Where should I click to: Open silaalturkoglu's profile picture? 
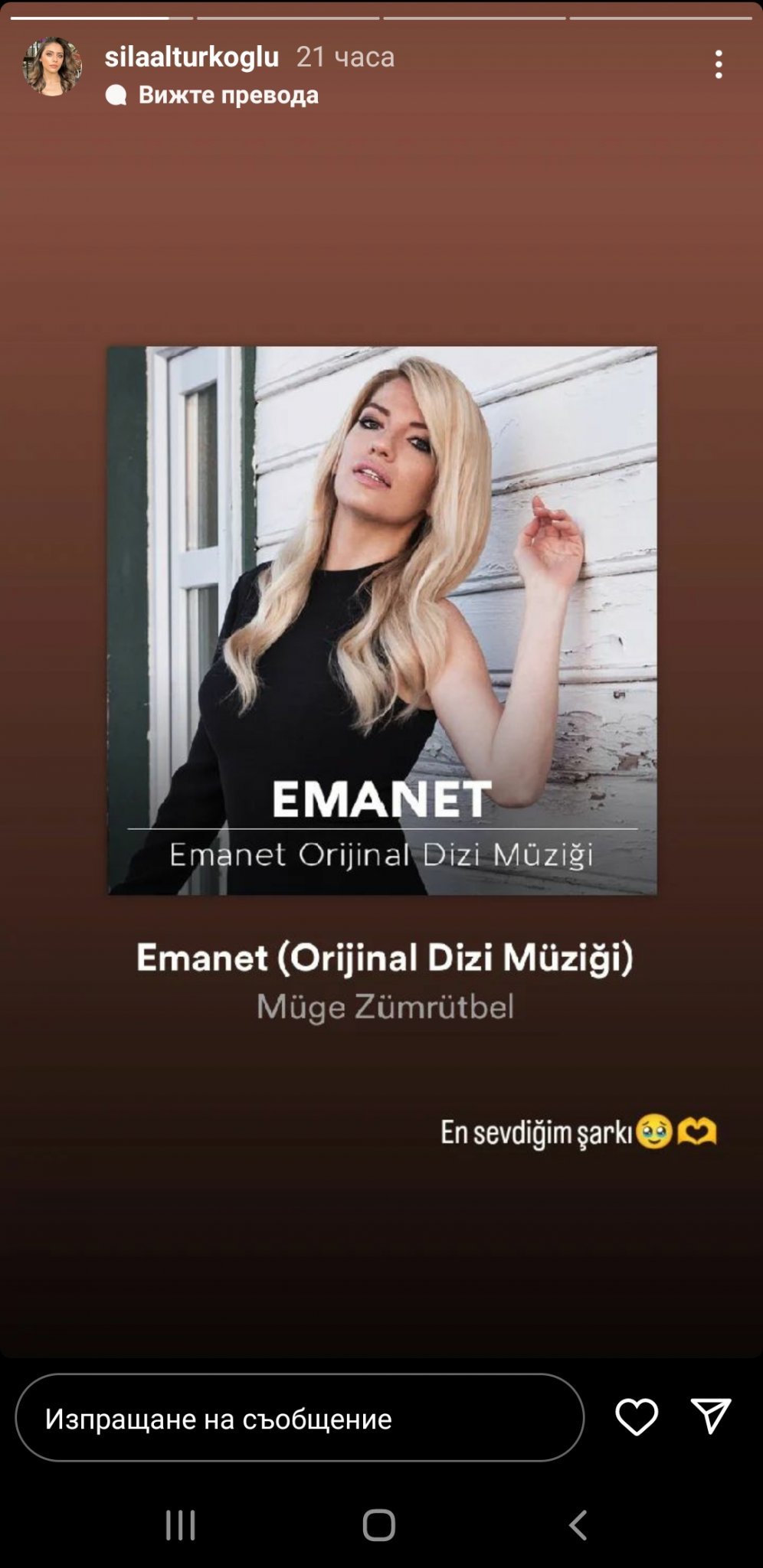click(52, 67)
